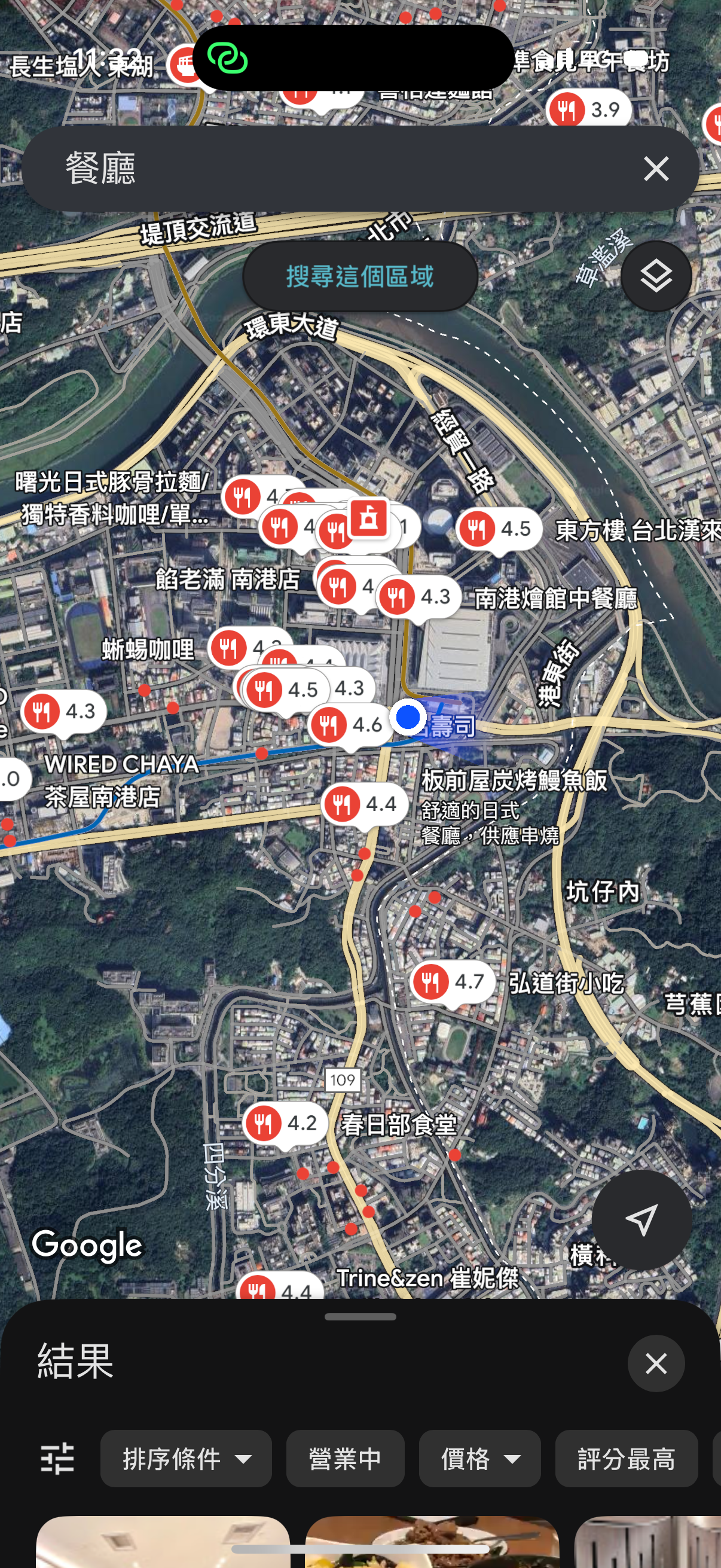Open the filter options icon
This screenshot has height=1568, width=721.
[x=57, y=1459]
